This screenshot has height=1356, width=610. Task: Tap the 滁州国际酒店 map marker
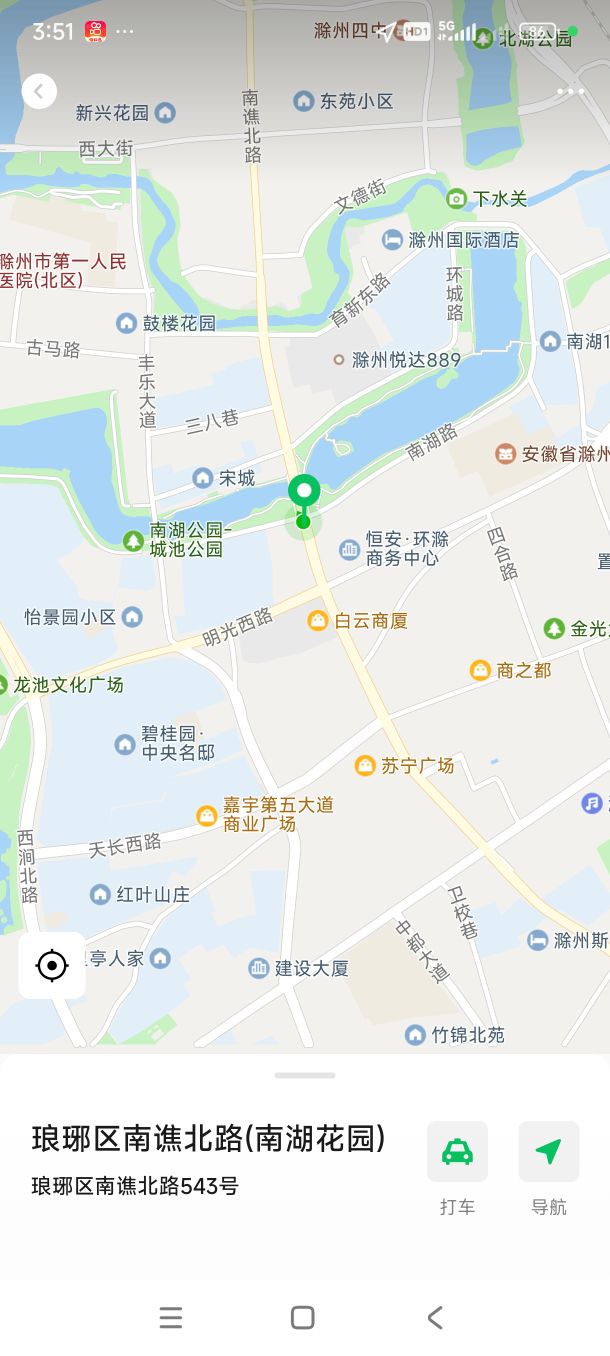pyautogui.click(x=393, y=240)
